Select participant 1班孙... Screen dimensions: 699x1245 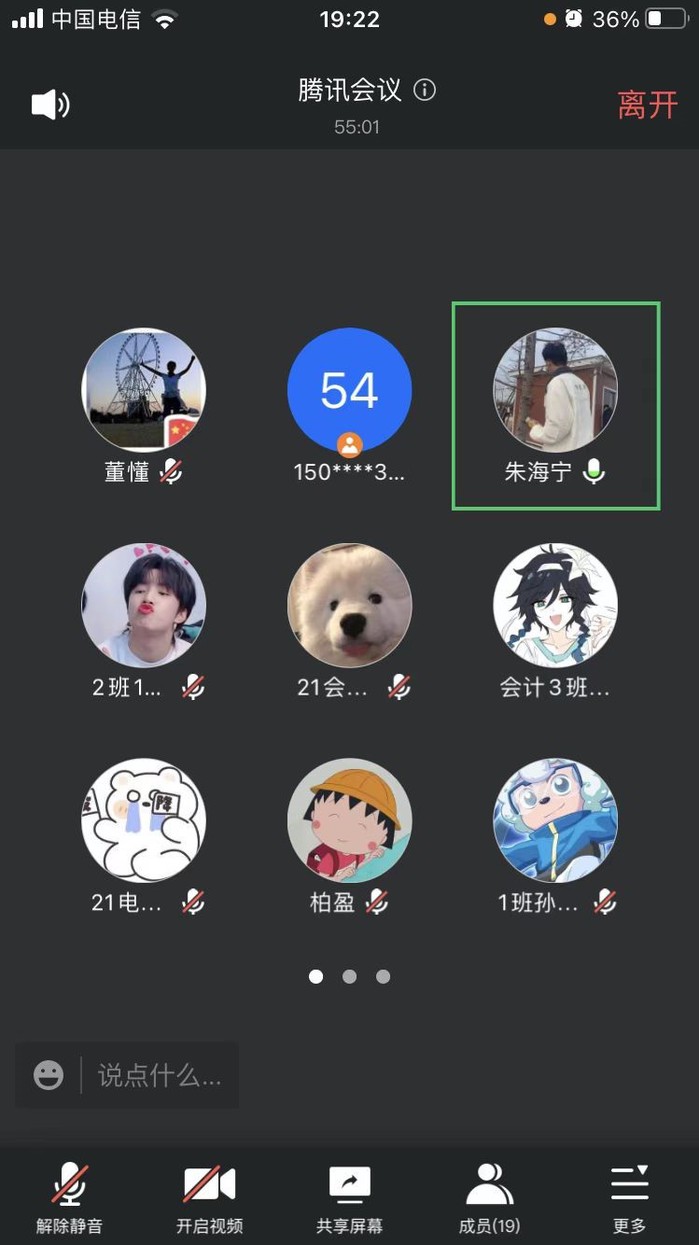pos(555,820)
